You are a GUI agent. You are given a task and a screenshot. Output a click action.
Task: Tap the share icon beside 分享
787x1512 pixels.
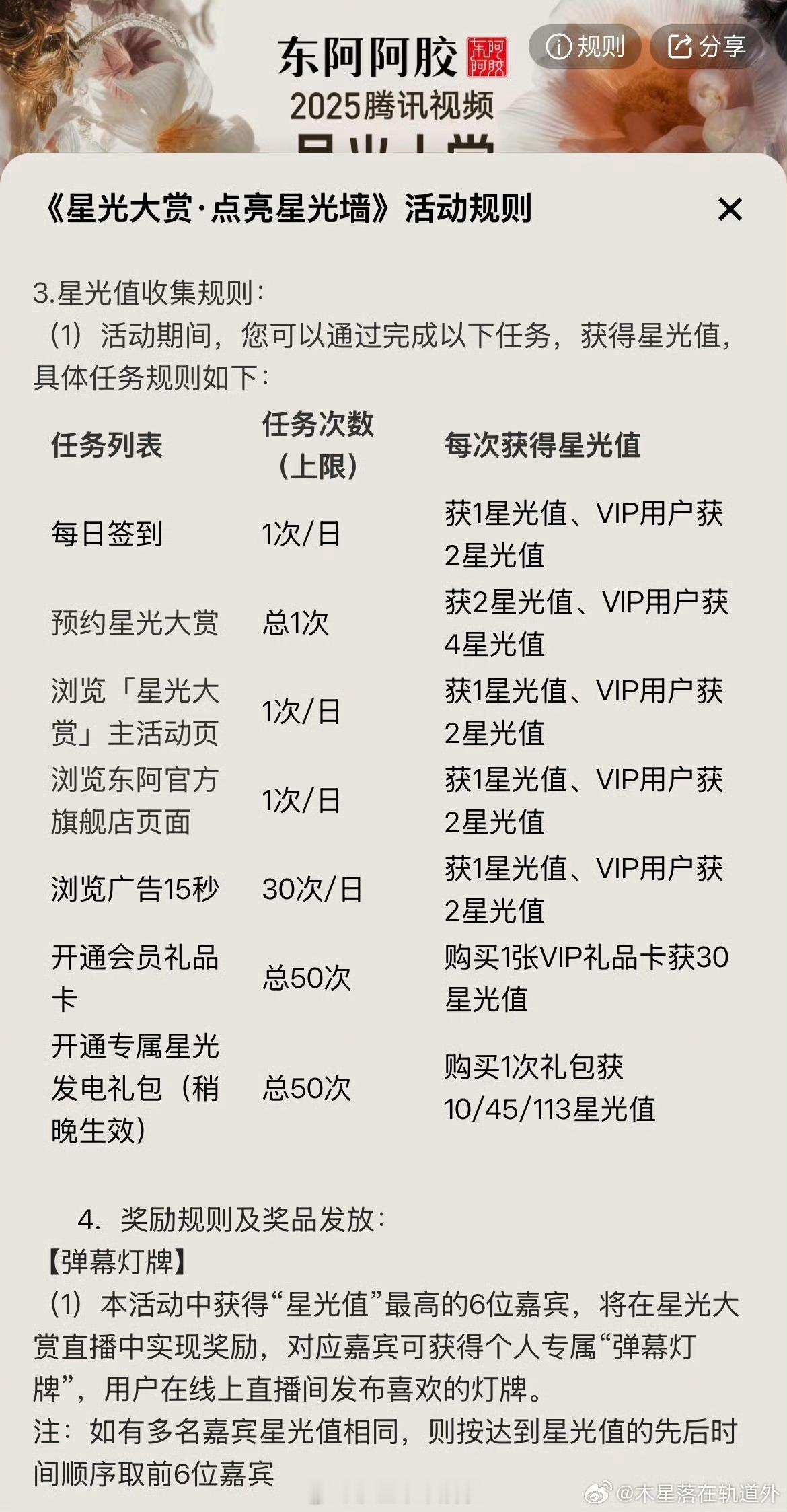(681, 47)
